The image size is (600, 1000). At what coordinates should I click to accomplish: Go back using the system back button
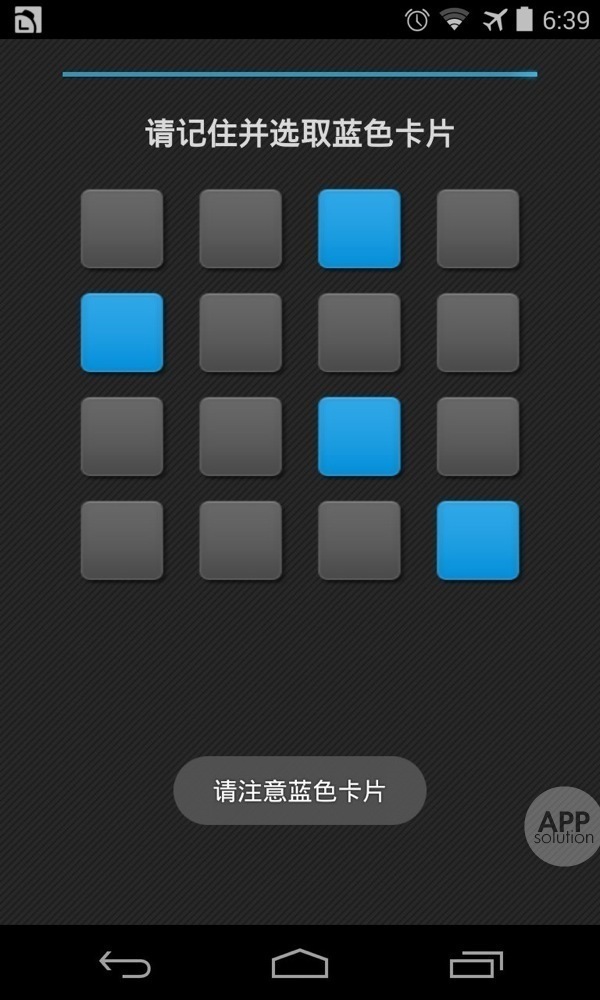pos(125,964)
